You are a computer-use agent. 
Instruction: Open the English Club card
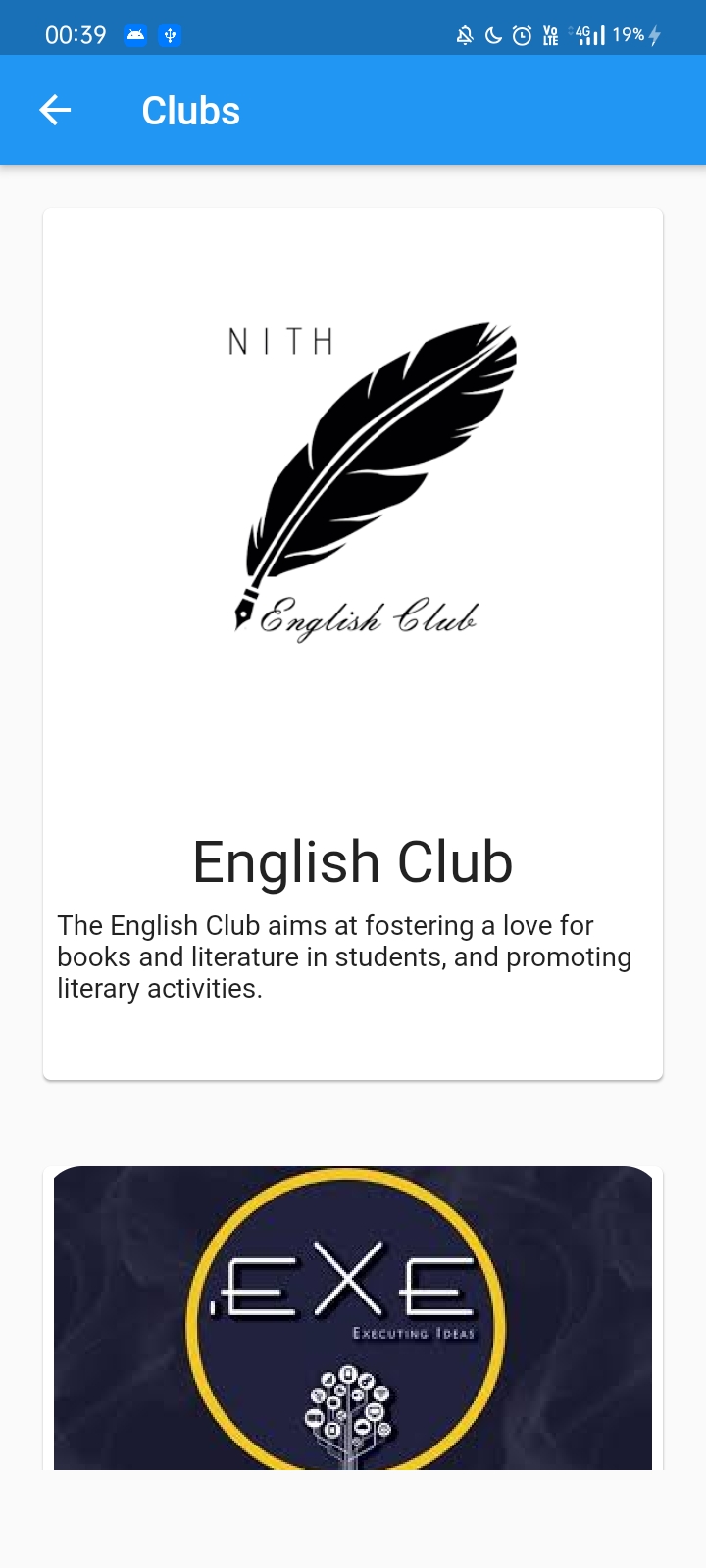353,643
